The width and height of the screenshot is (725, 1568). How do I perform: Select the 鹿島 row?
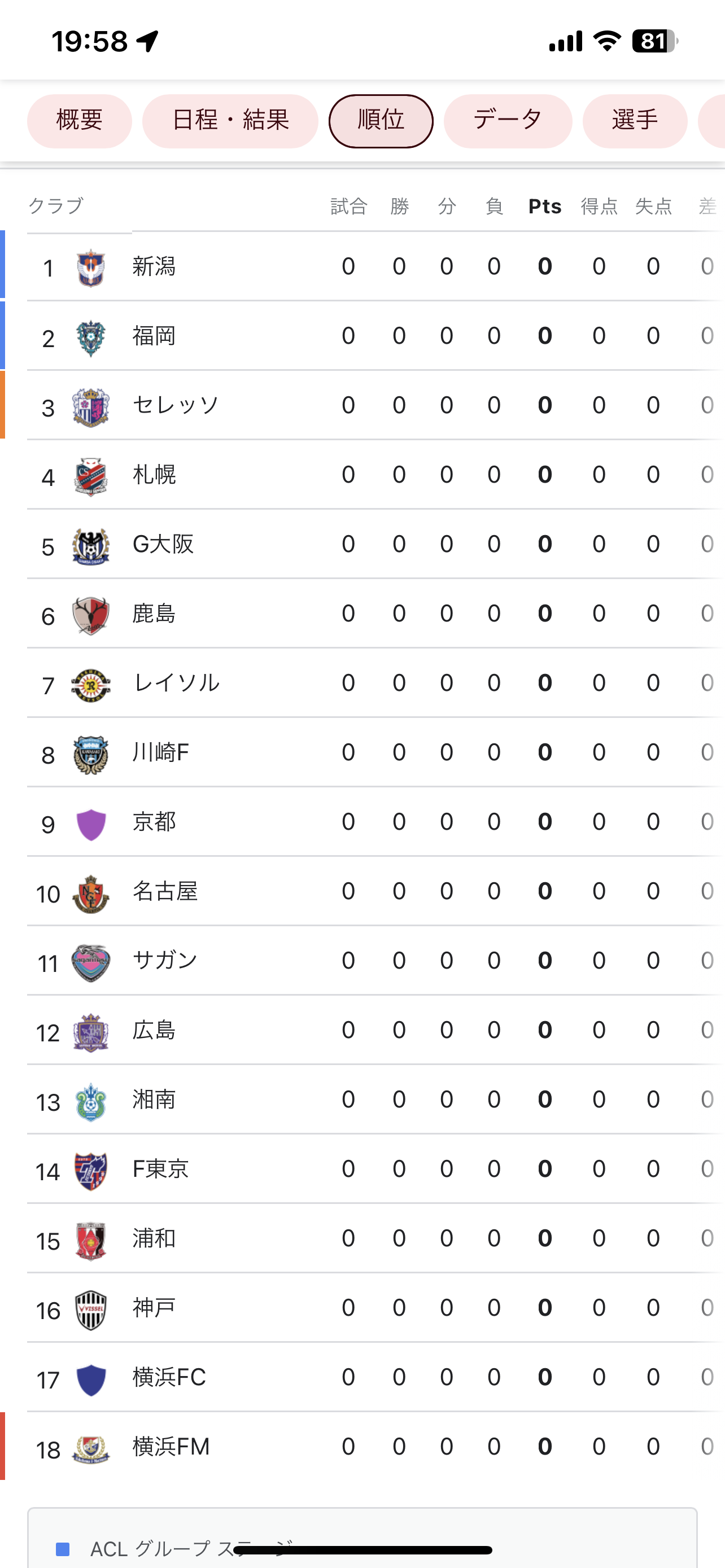pyautogui.click(x=375, y=614)
